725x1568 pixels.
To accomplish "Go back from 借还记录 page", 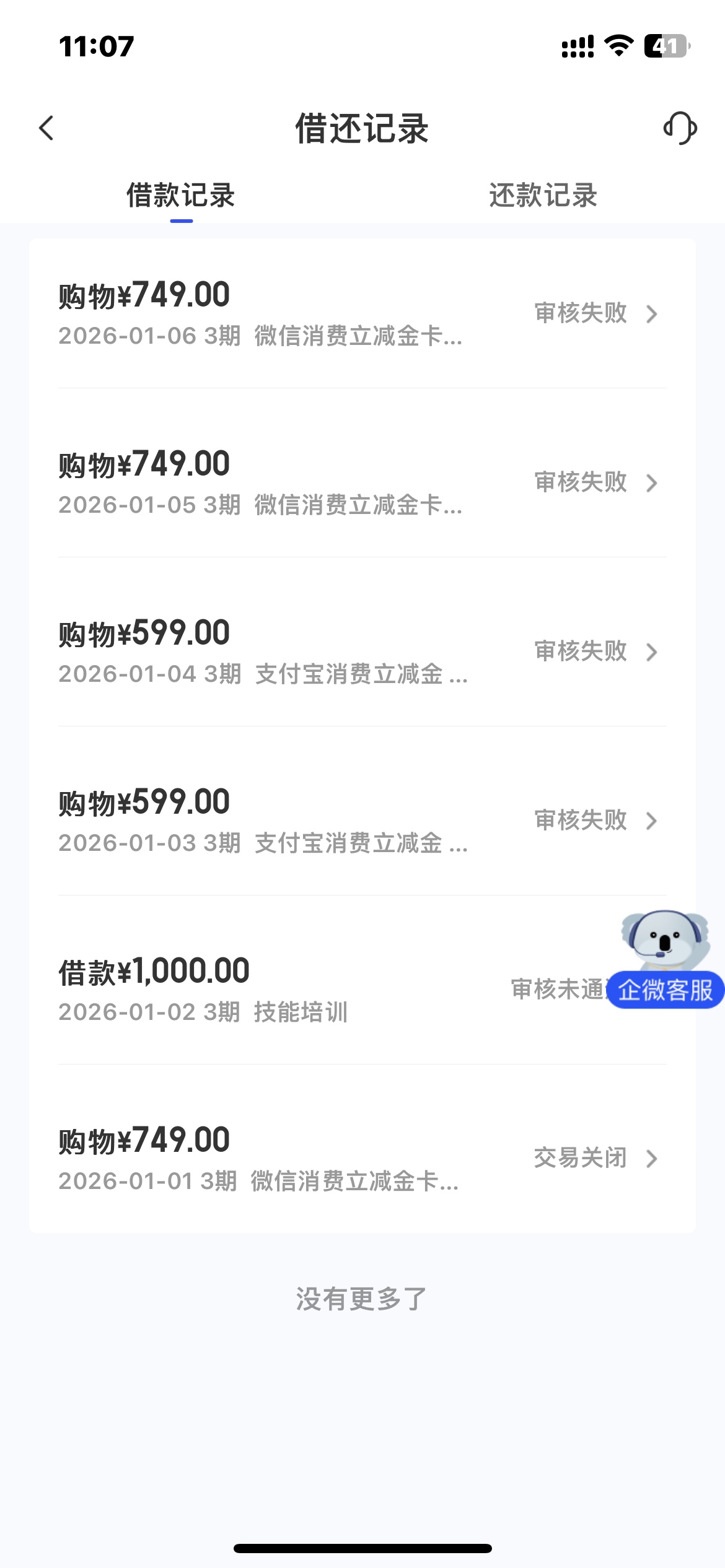I will click(47, 128).
